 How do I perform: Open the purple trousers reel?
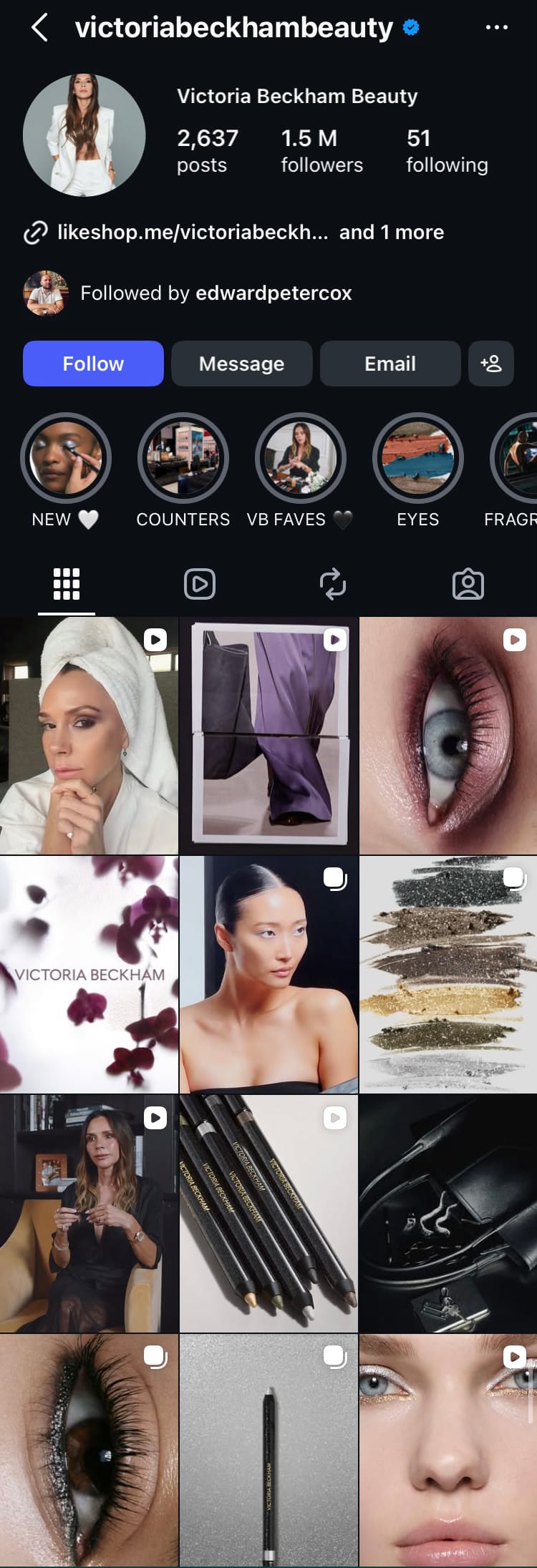(x=268, y=736)
